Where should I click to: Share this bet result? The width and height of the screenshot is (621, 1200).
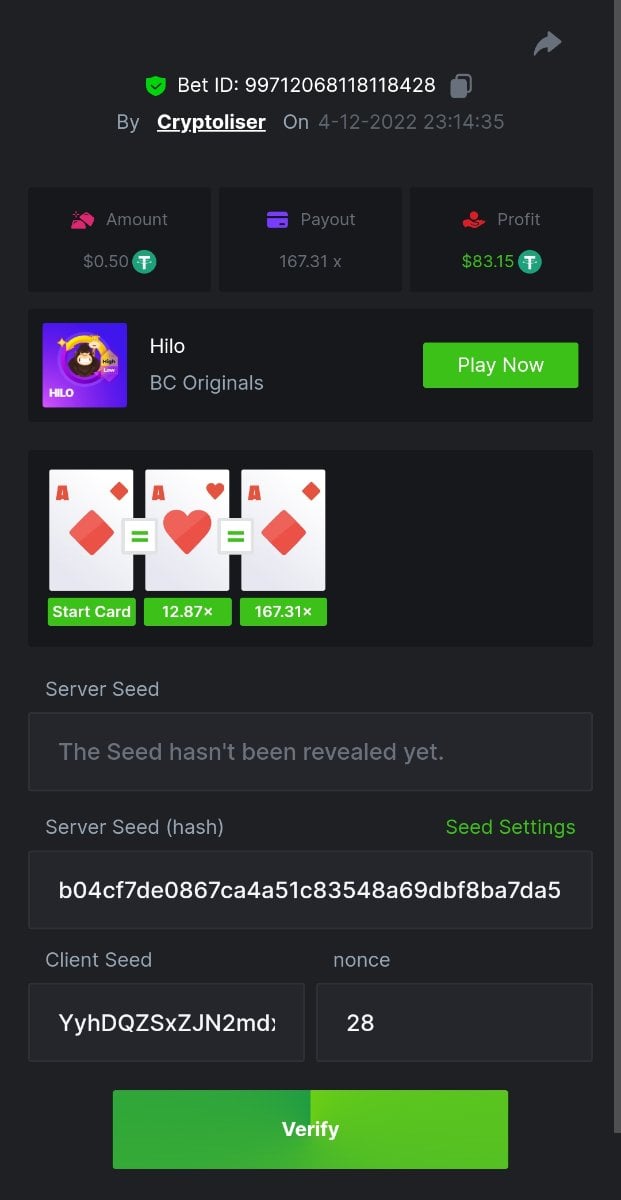point(547,44)
